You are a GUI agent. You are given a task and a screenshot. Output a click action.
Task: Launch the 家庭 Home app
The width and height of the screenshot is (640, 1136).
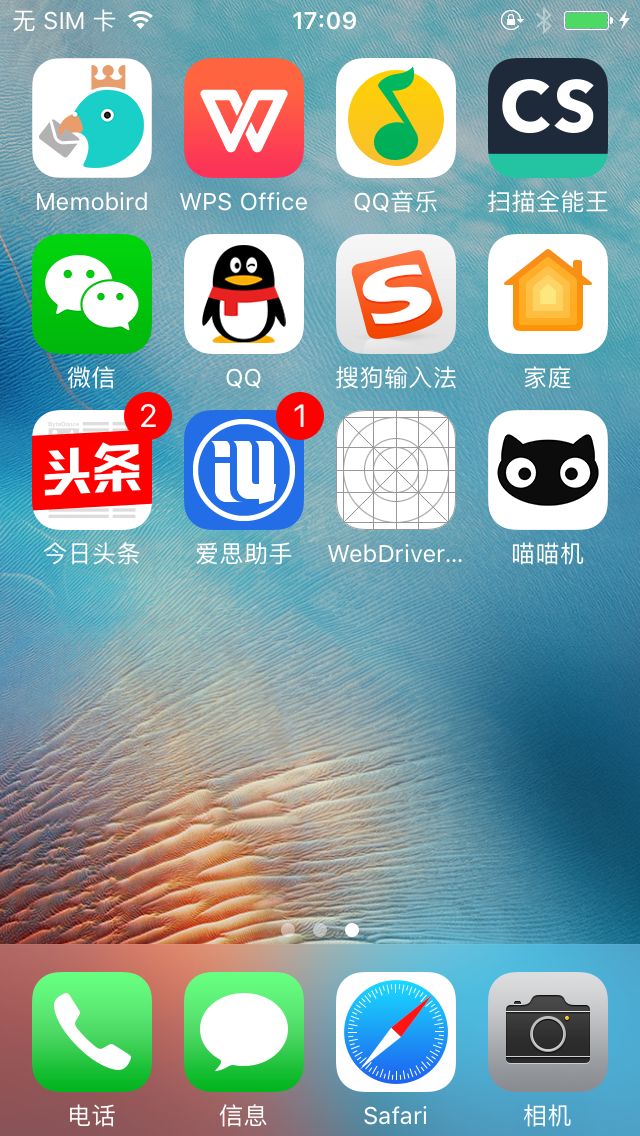tap(548, 294)
